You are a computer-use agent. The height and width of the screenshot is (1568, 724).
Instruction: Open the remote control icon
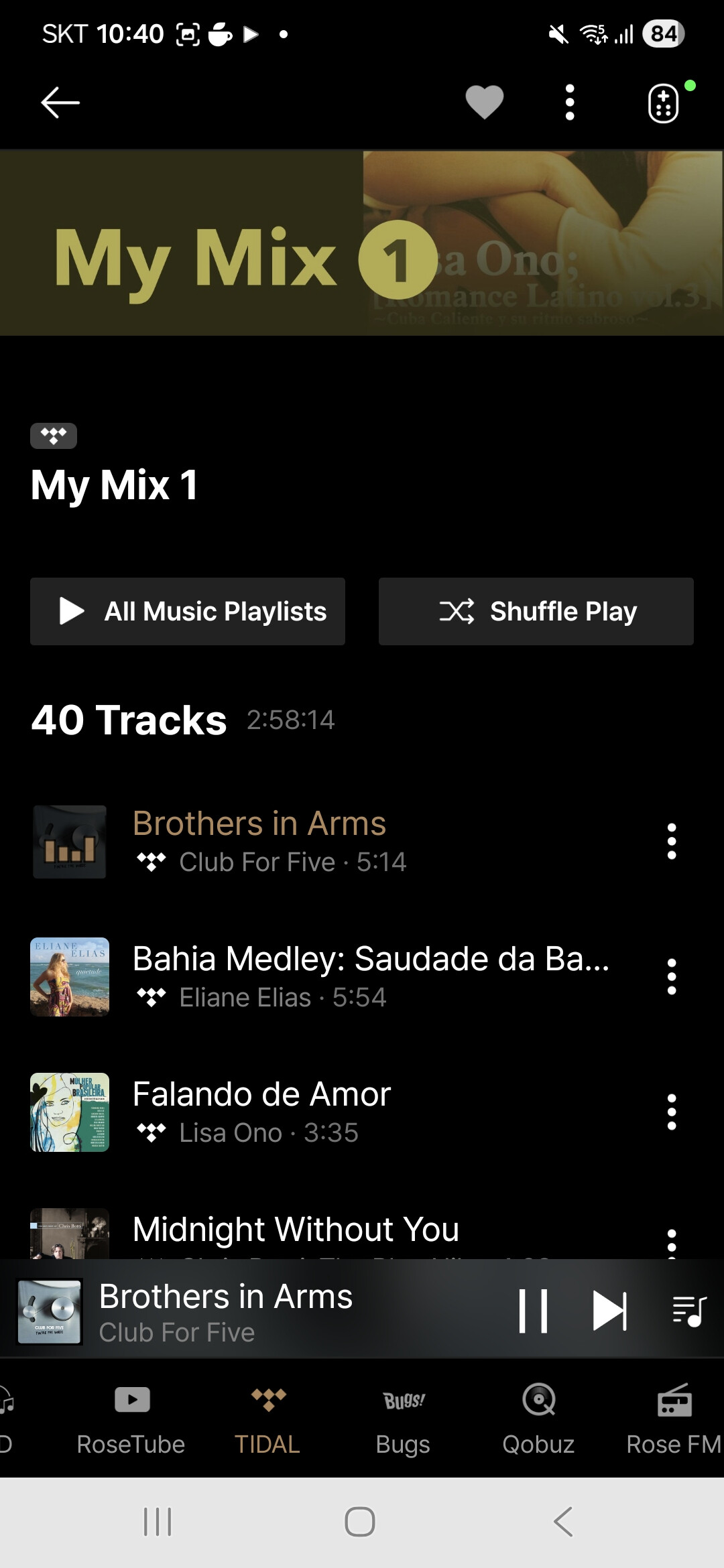[664, 103]
